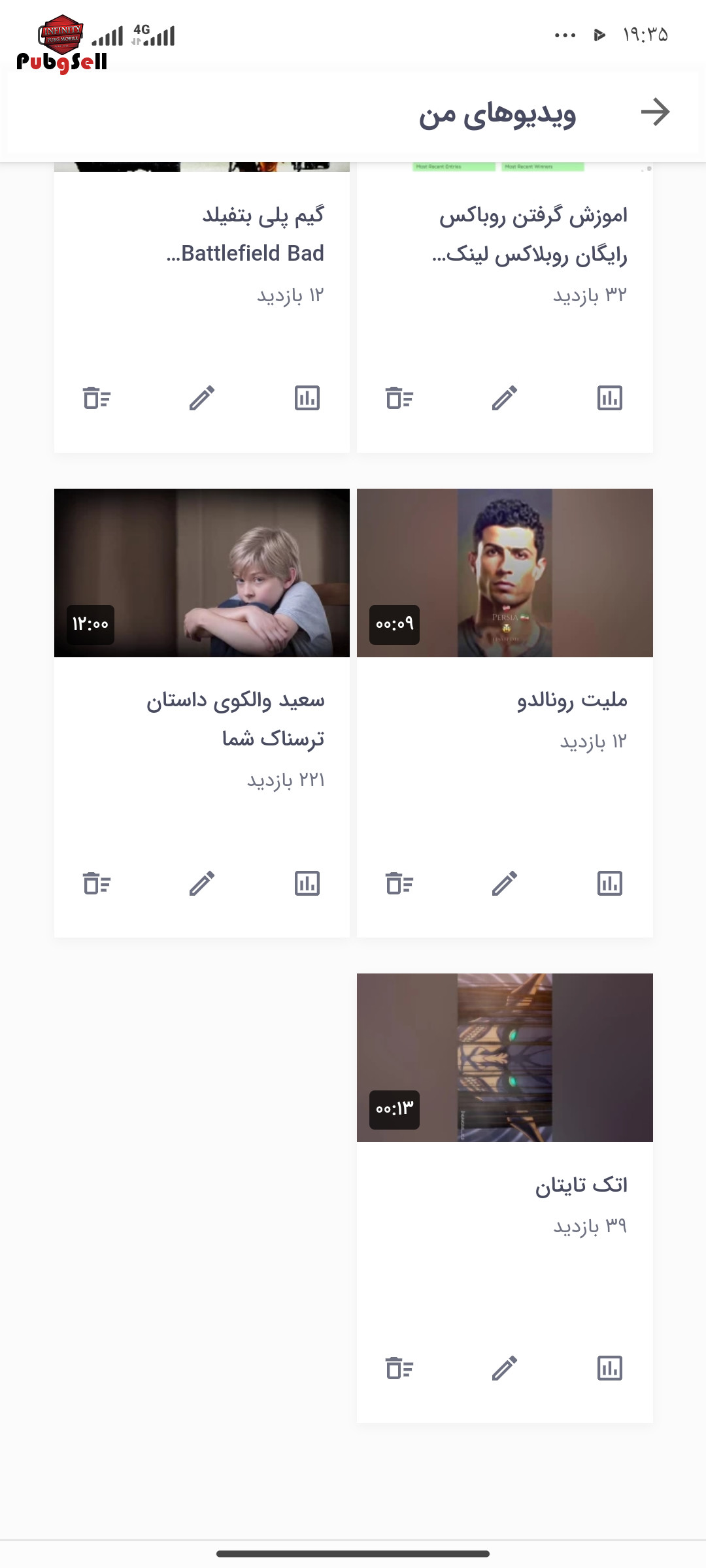View statistics of the Attack on Titan video
Image resolution: width=706 pixels, height=1568 pixels.
(x=610, y=1368)
